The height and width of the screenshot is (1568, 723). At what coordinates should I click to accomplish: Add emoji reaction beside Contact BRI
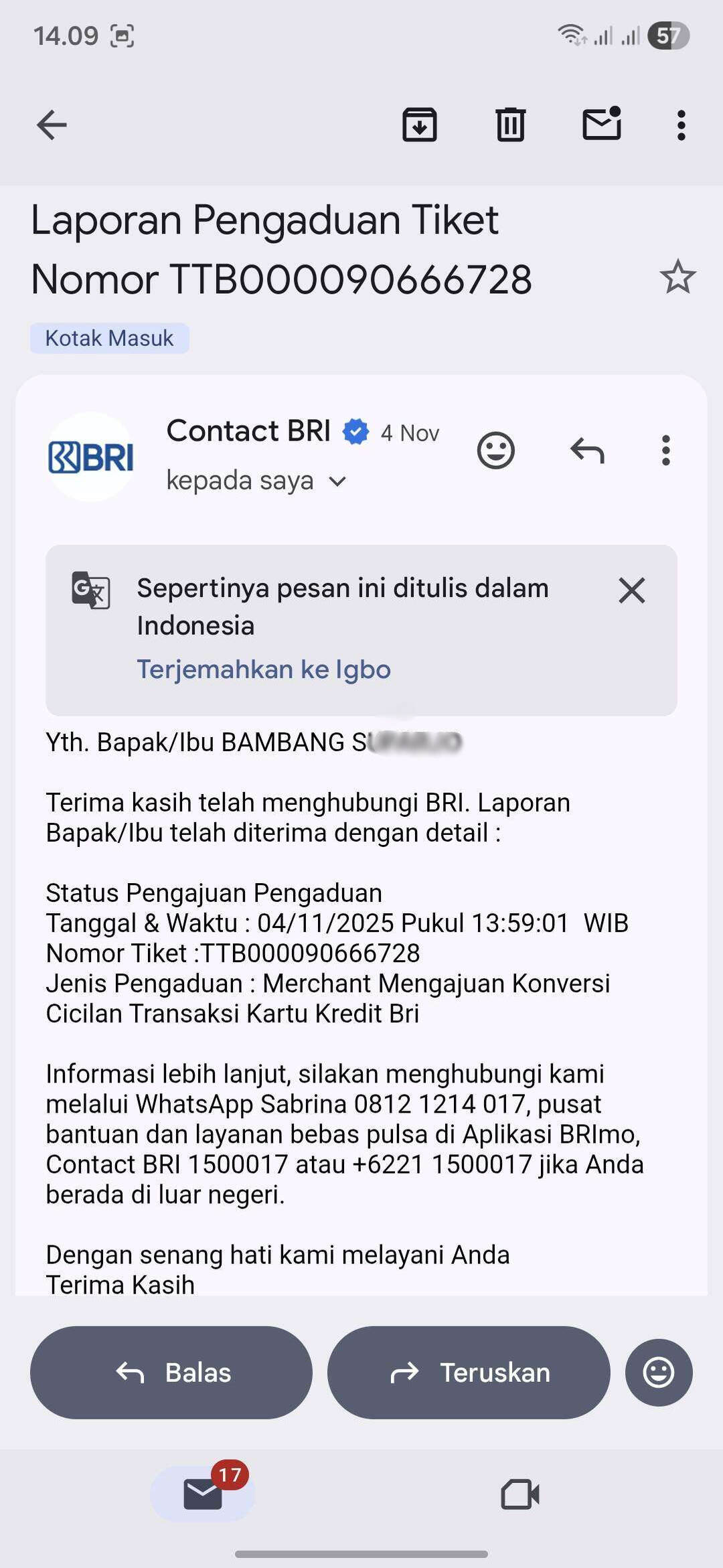coord(495,451)
